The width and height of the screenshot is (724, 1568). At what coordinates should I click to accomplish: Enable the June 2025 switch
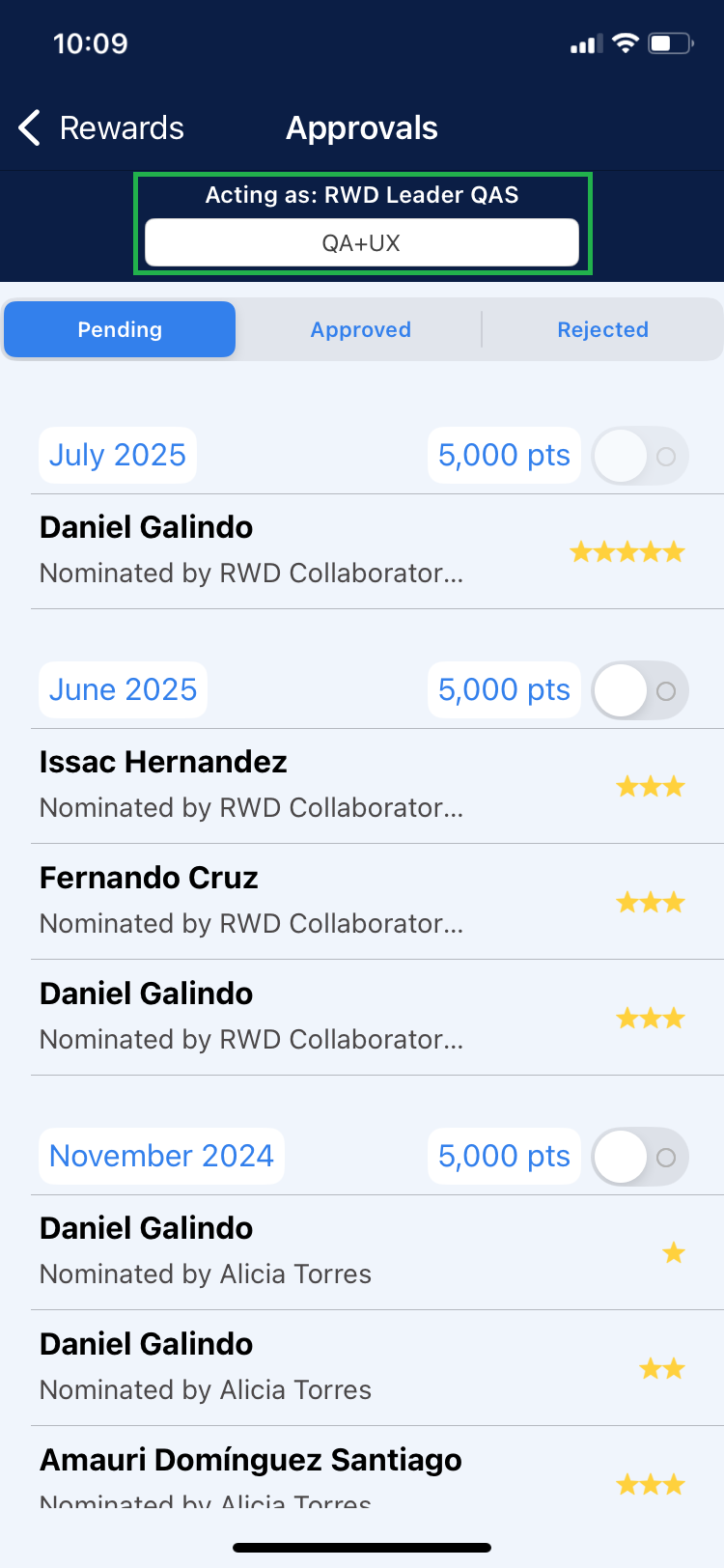(639, 690)
